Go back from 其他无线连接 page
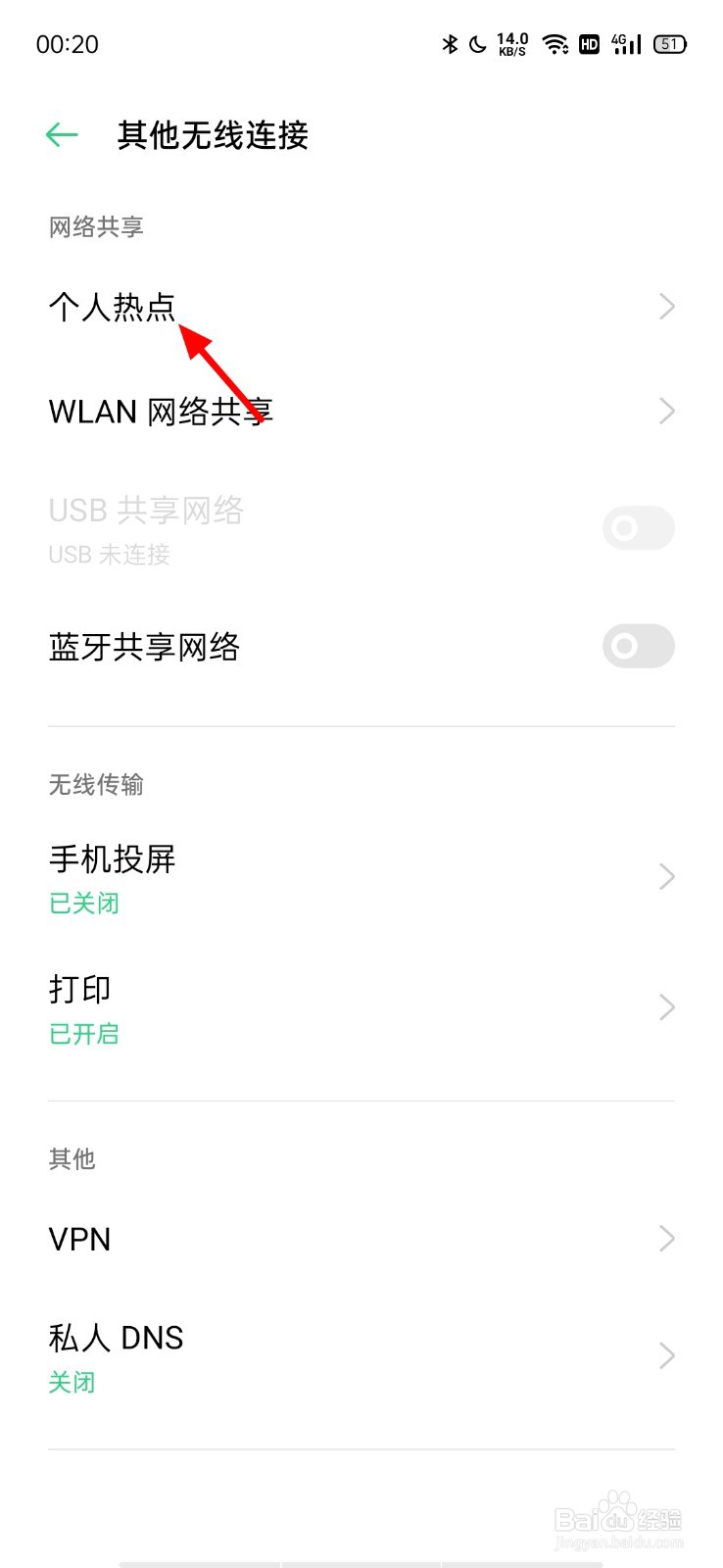 62,135
